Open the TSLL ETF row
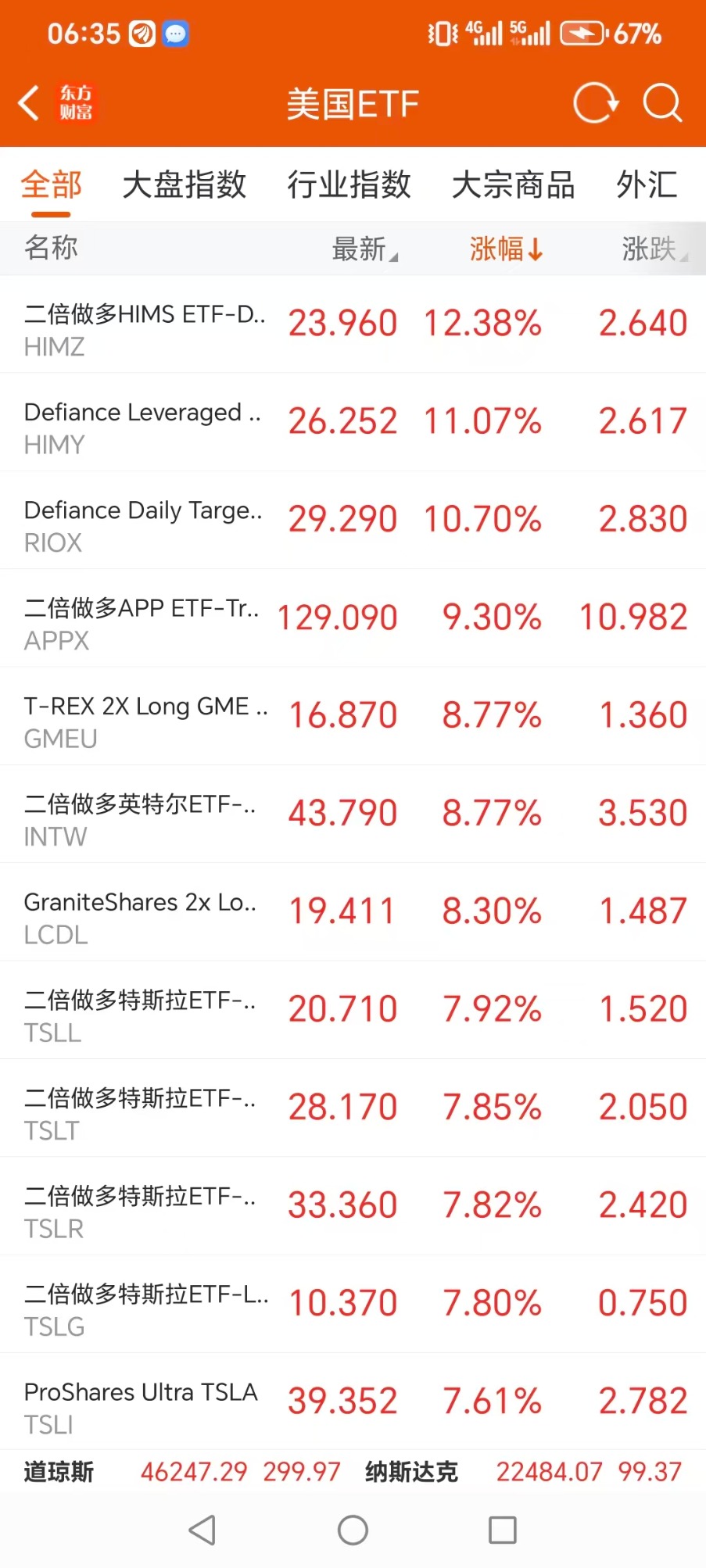Viewport: 706px width, 1568px height. 353,1010
